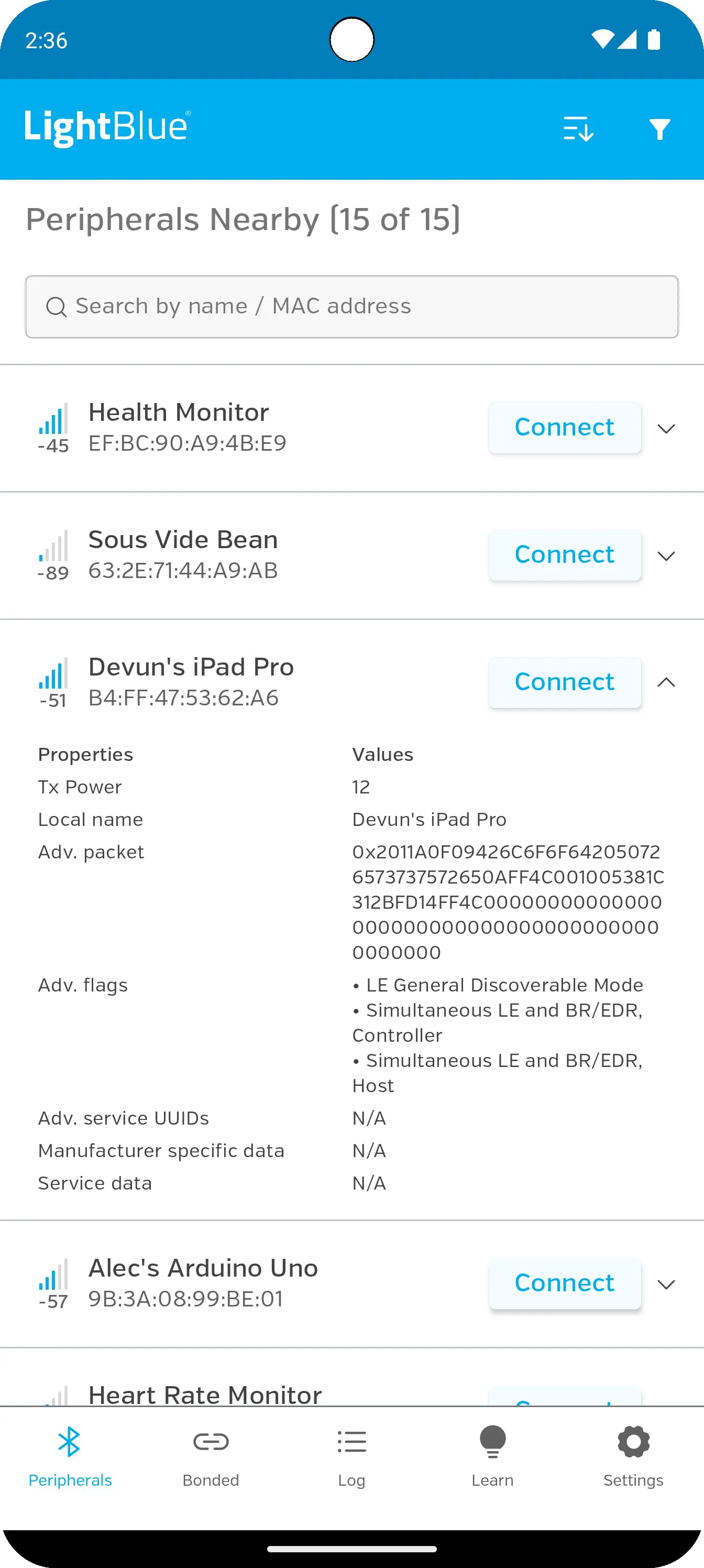Open the filter icon in top bar
Viewport: 704px width, 1568px height.
click(660, 128)
